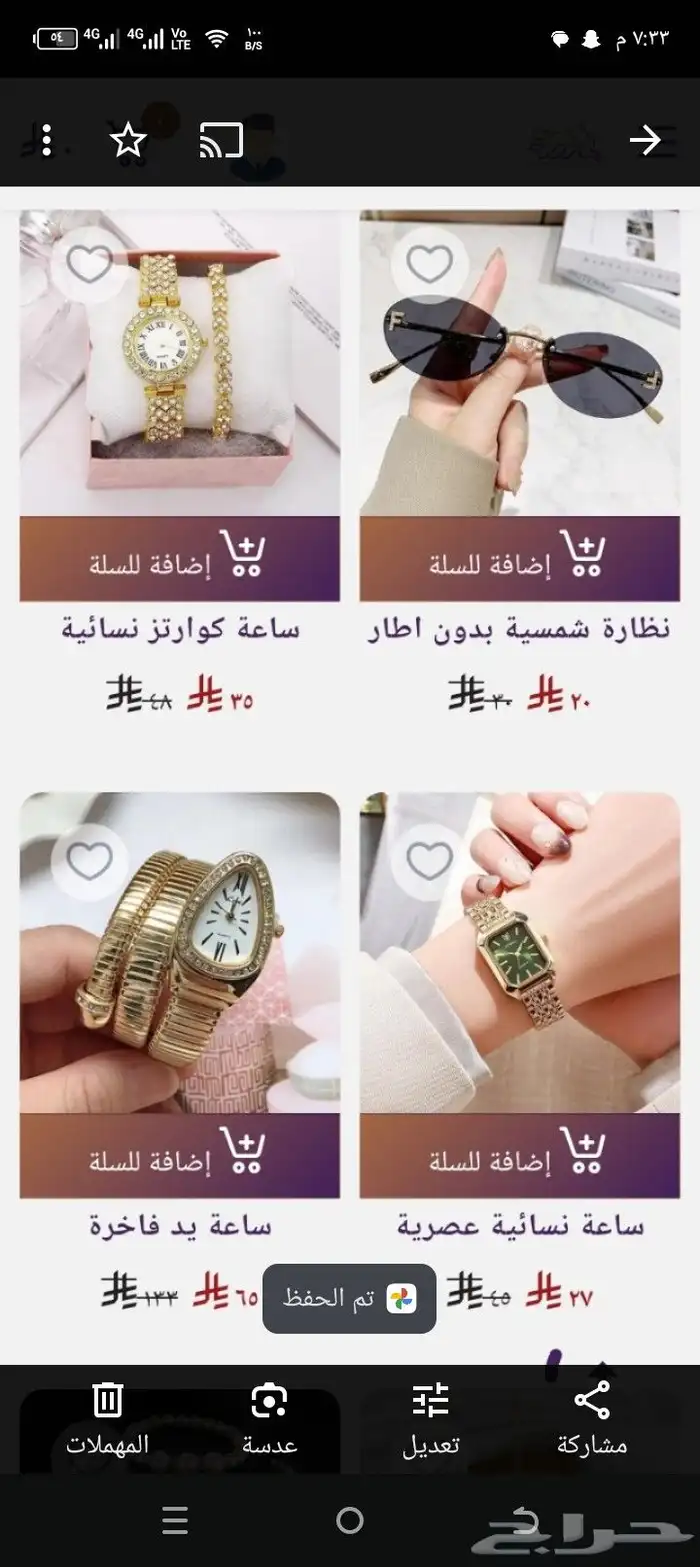Open the three-dot overflow menu
The width and height of the screenshot is (700, 1567).
pyautogui.click(x=47, y=140)
